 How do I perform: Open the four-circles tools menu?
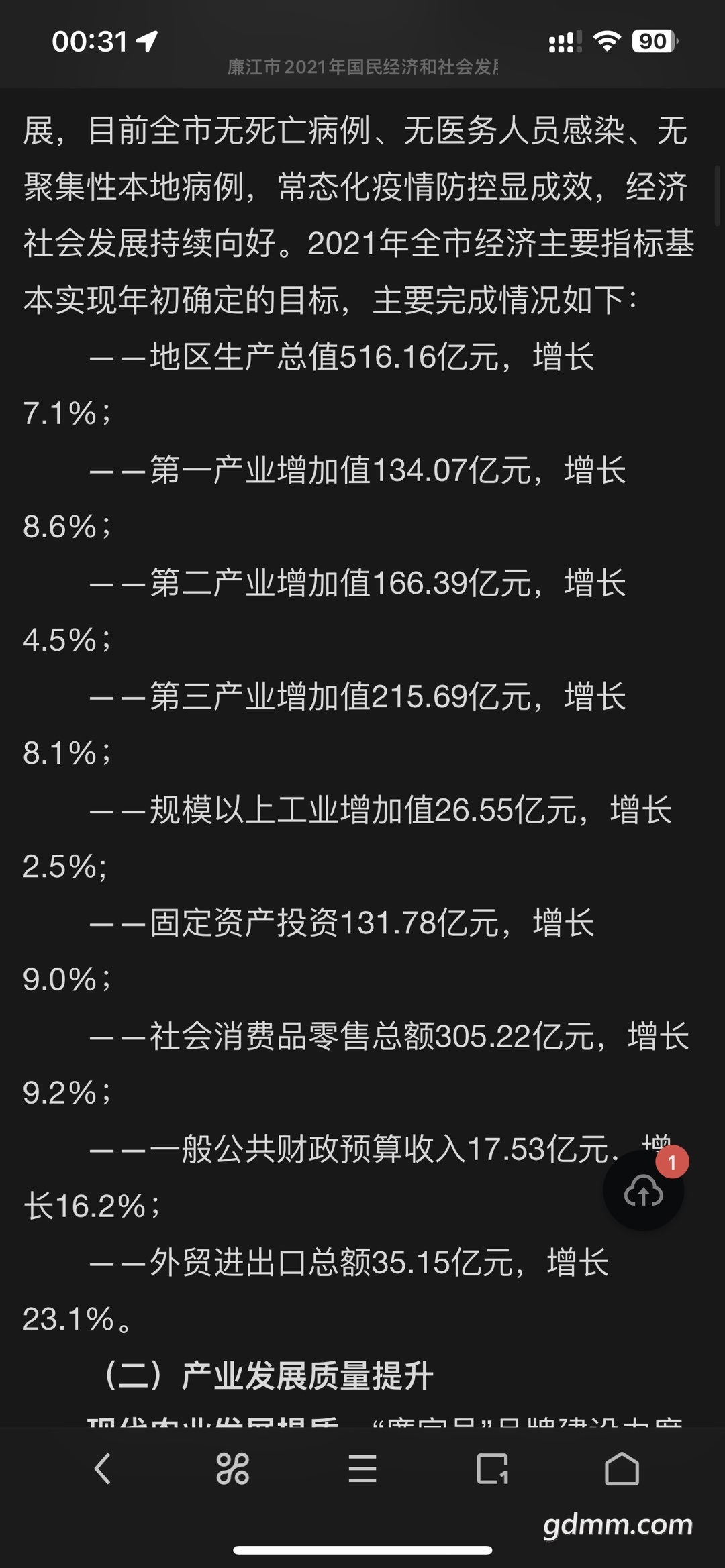(x=233, y=1469)
